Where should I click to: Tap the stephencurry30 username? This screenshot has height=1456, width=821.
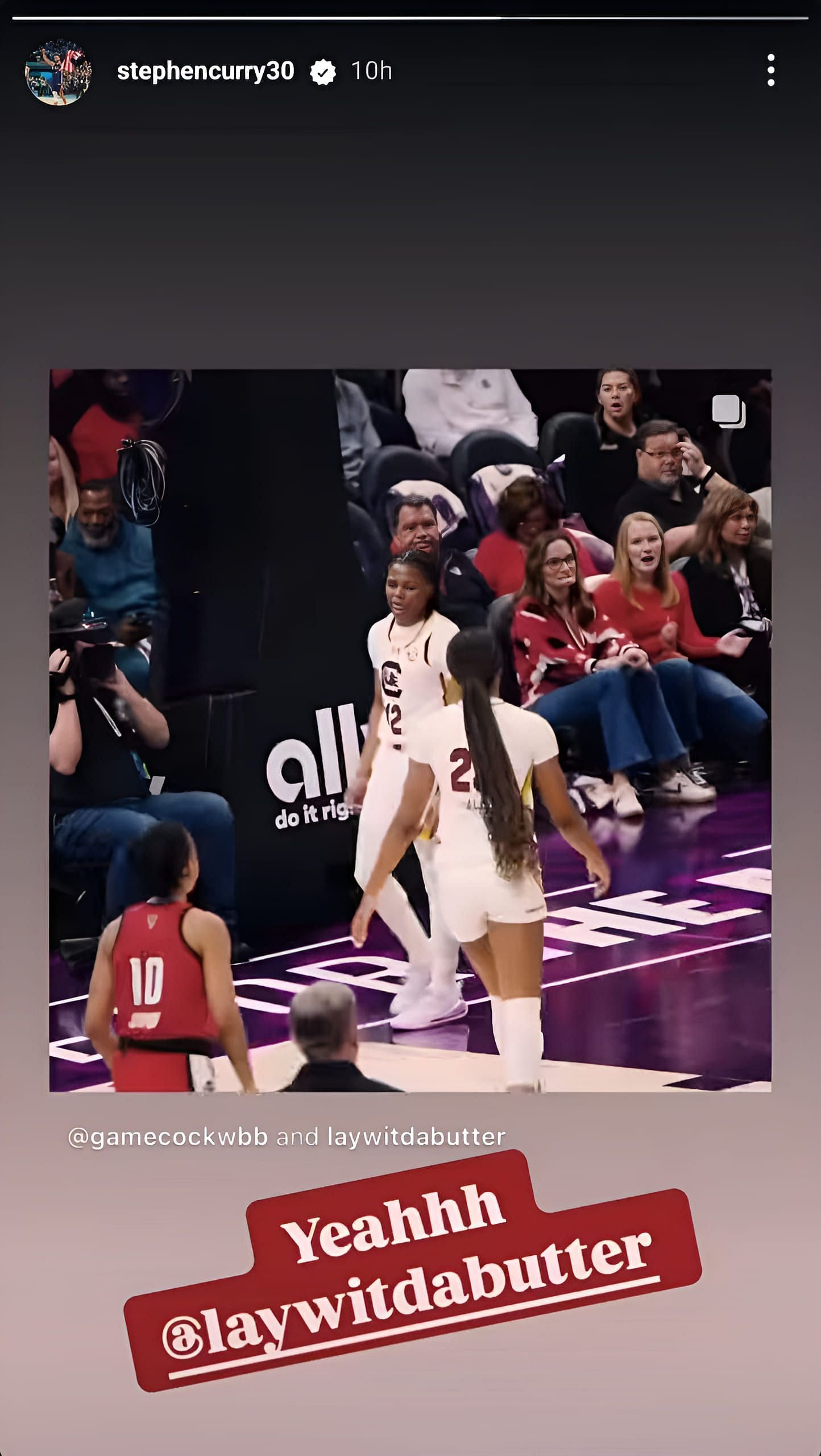click(205, 71)
